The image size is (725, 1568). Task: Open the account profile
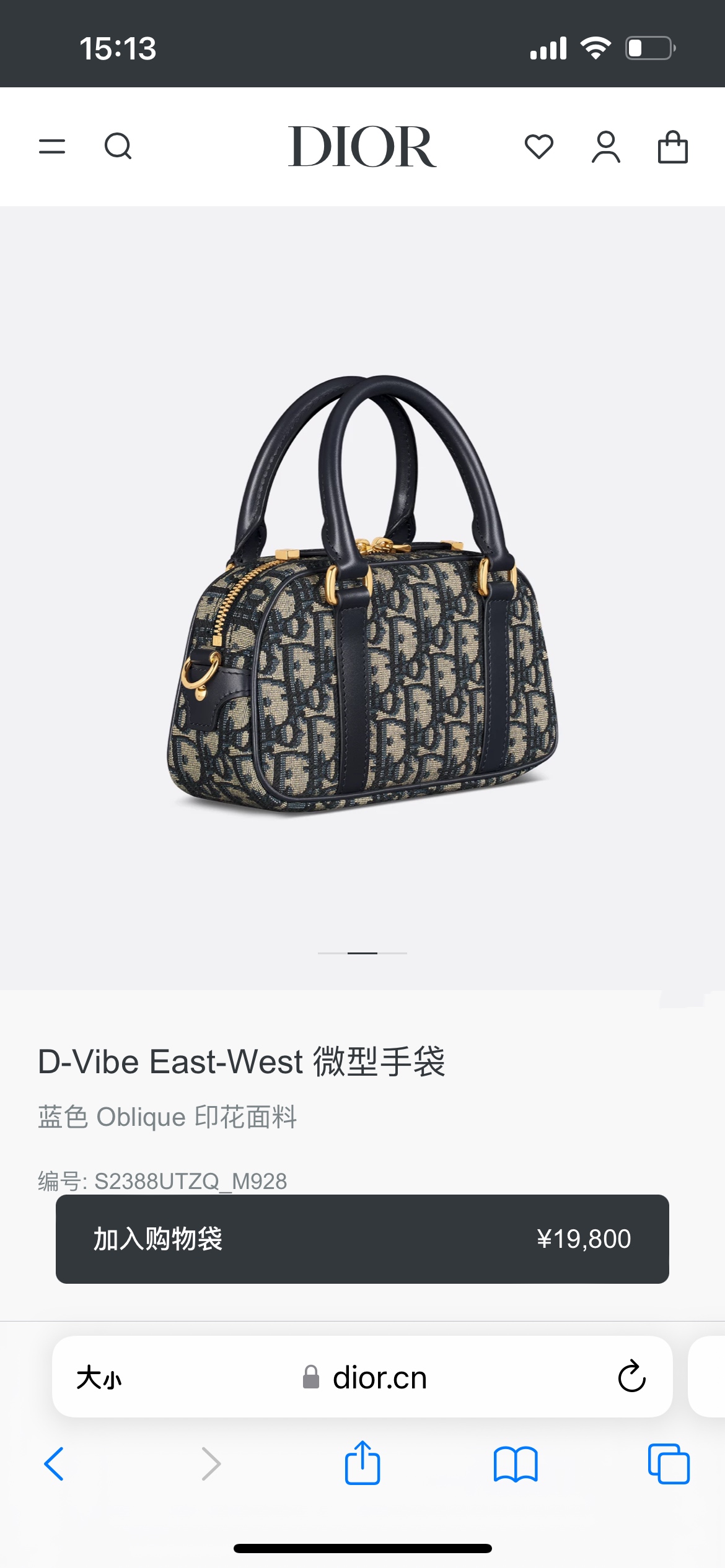point(605,147)
